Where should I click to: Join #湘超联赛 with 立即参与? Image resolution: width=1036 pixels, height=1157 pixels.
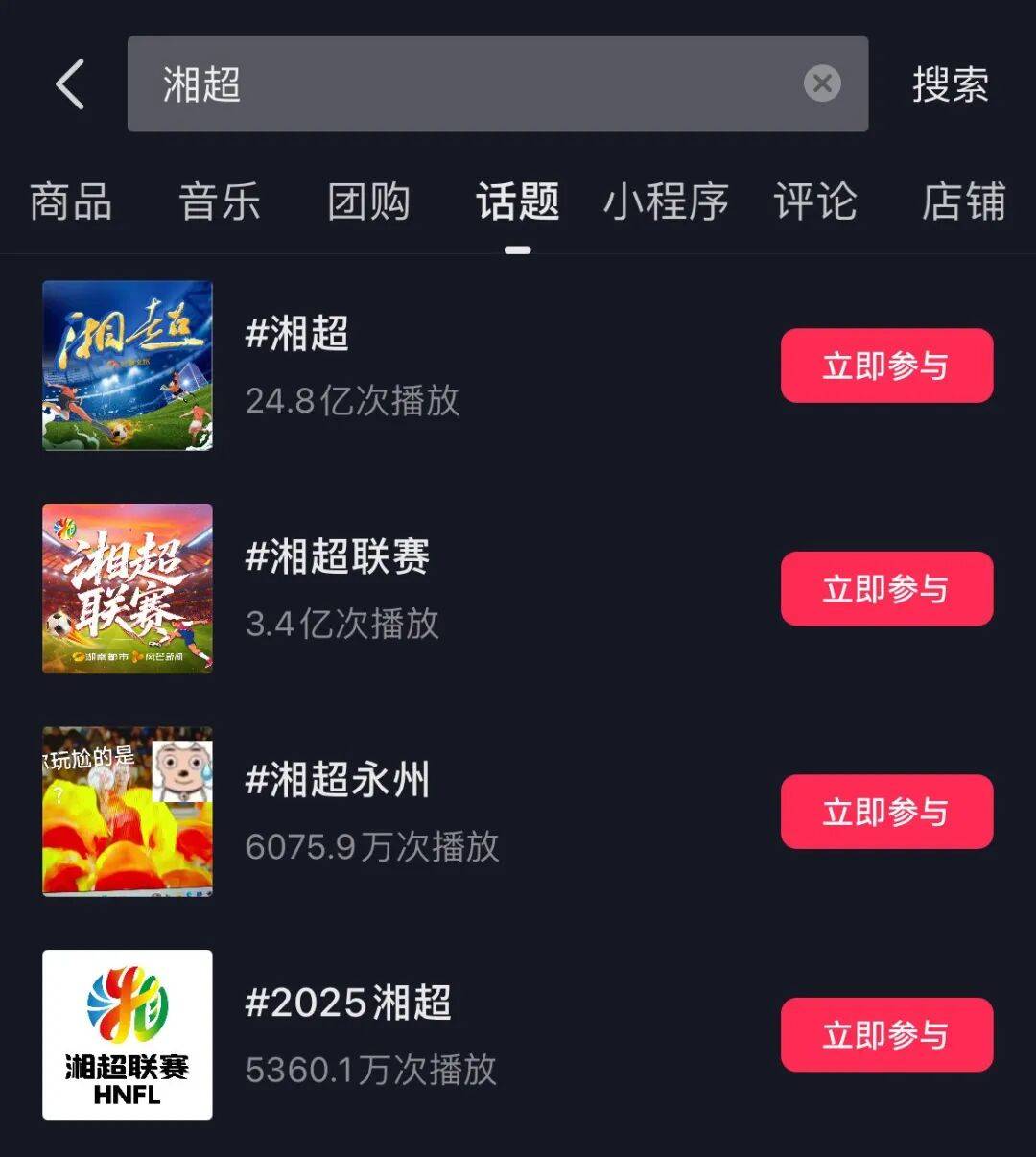point(886,589)
